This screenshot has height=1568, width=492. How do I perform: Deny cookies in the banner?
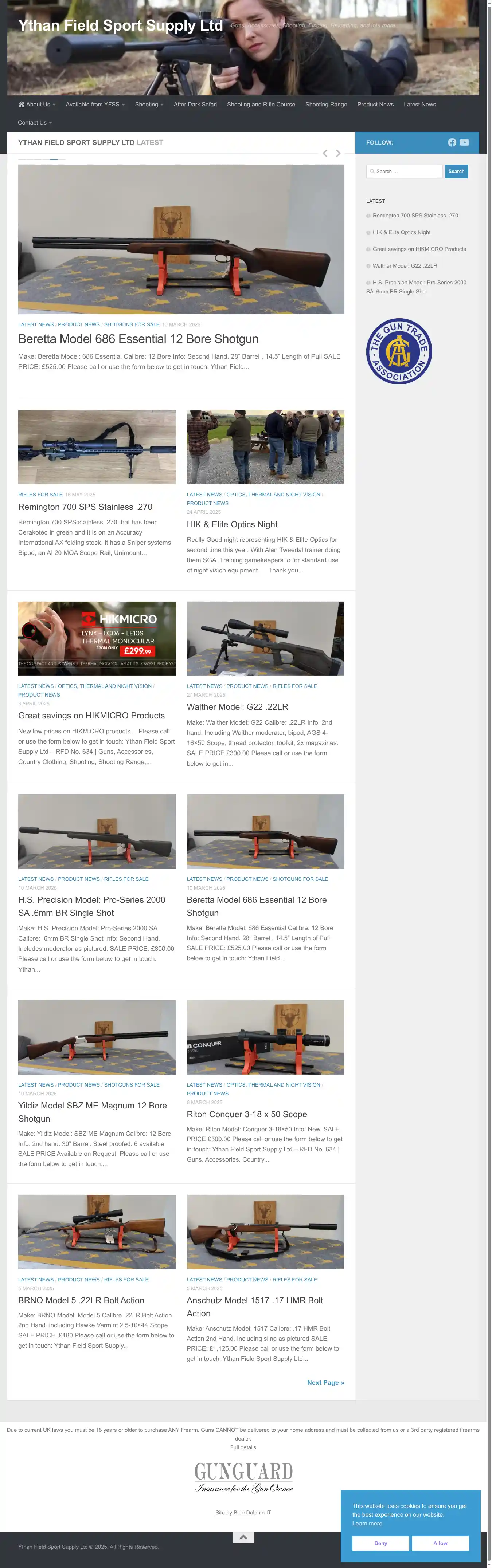click(380, 1543)
